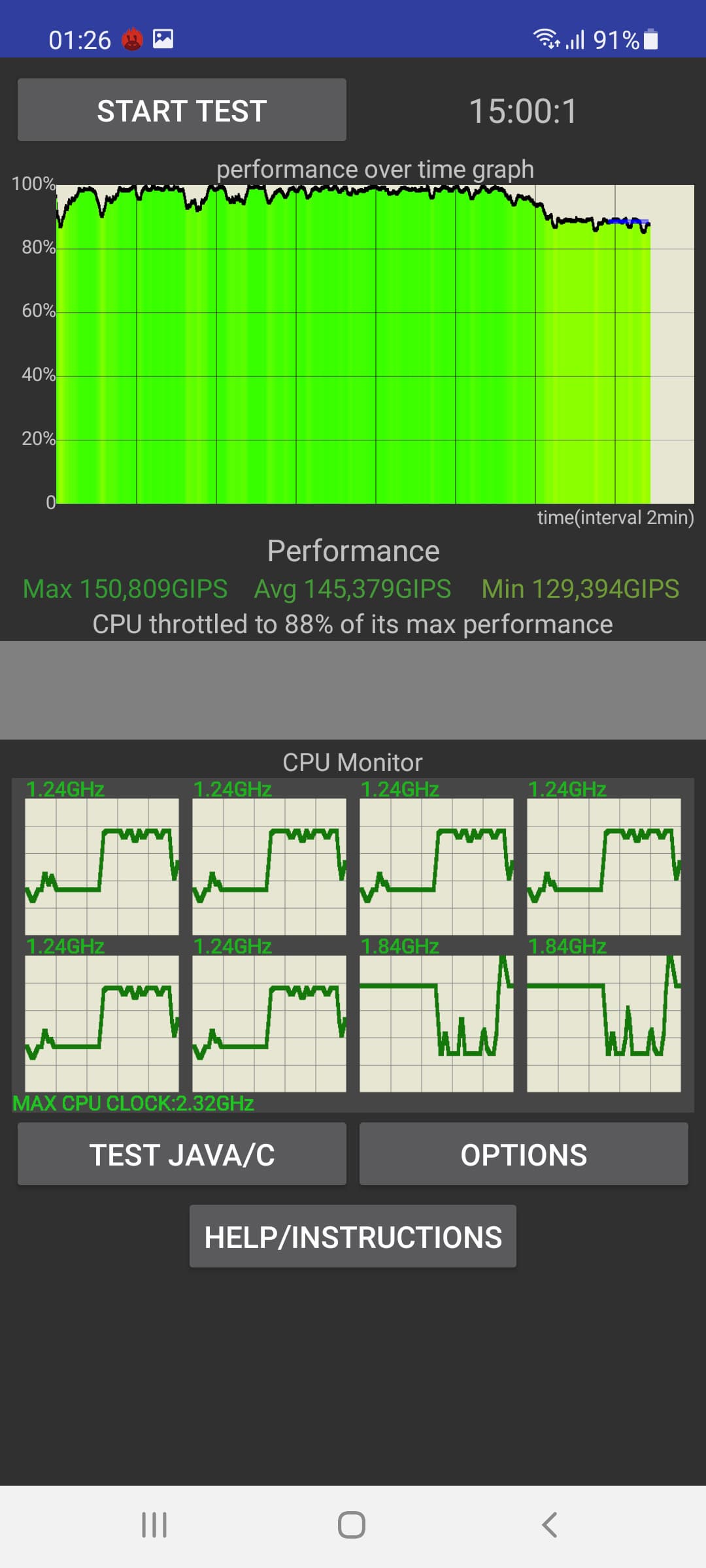View HELP/INSTRUCTIONS
The height and width of the screenshot is (1568, 706).
click(x=352, y=1236)
